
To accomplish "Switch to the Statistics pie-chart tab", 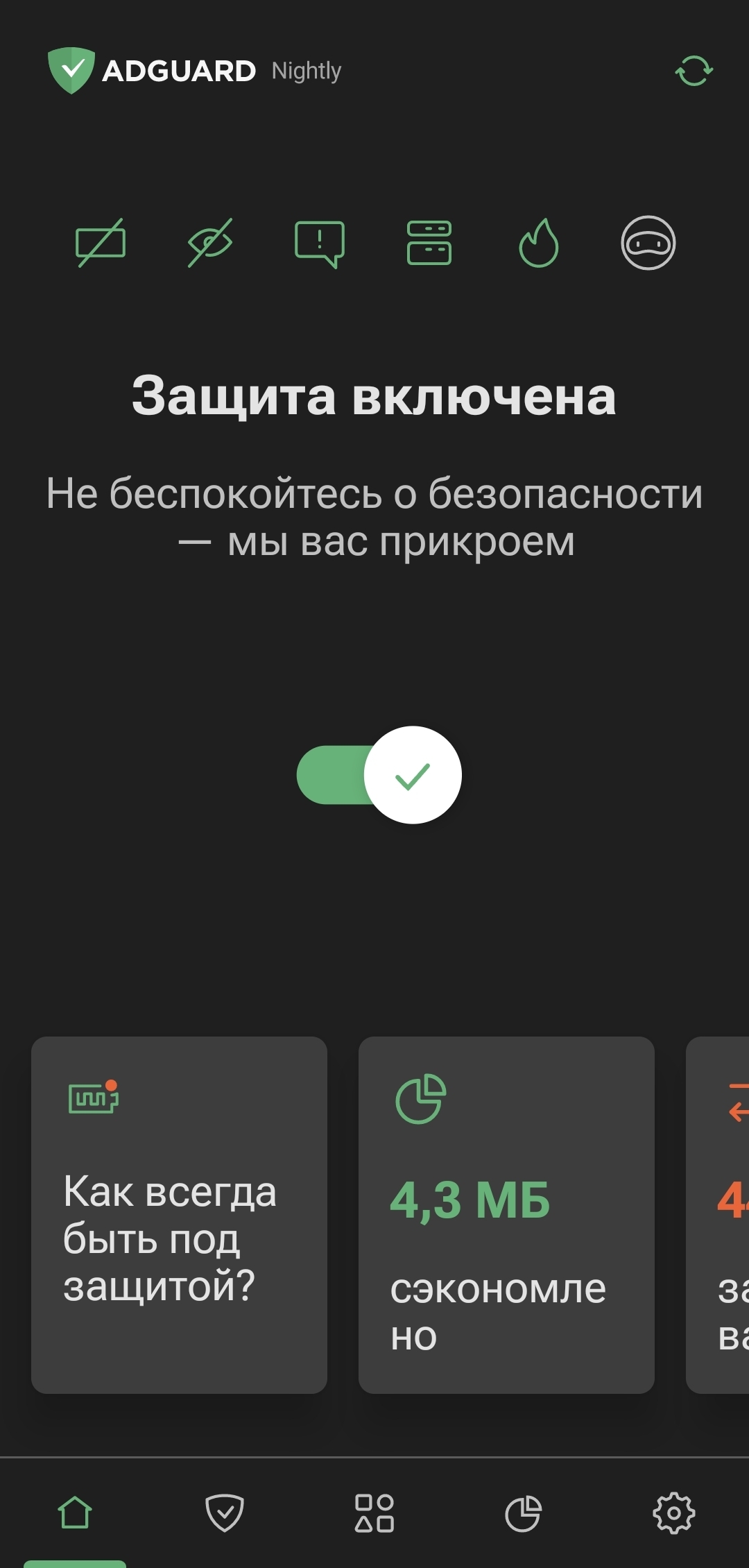I will tap(524, 1513).
